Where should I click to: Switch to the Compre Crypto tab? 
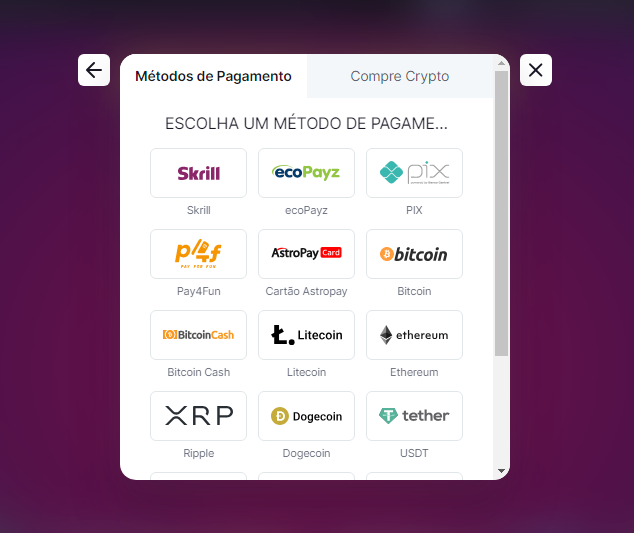click(x=399, y=76)
